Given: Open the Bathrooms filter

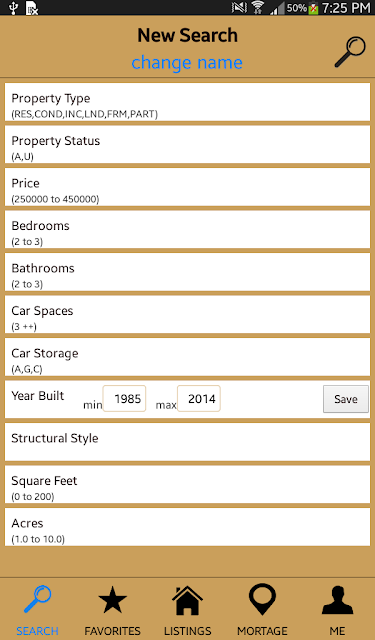Looking at the screenshot, I should 187,272.
